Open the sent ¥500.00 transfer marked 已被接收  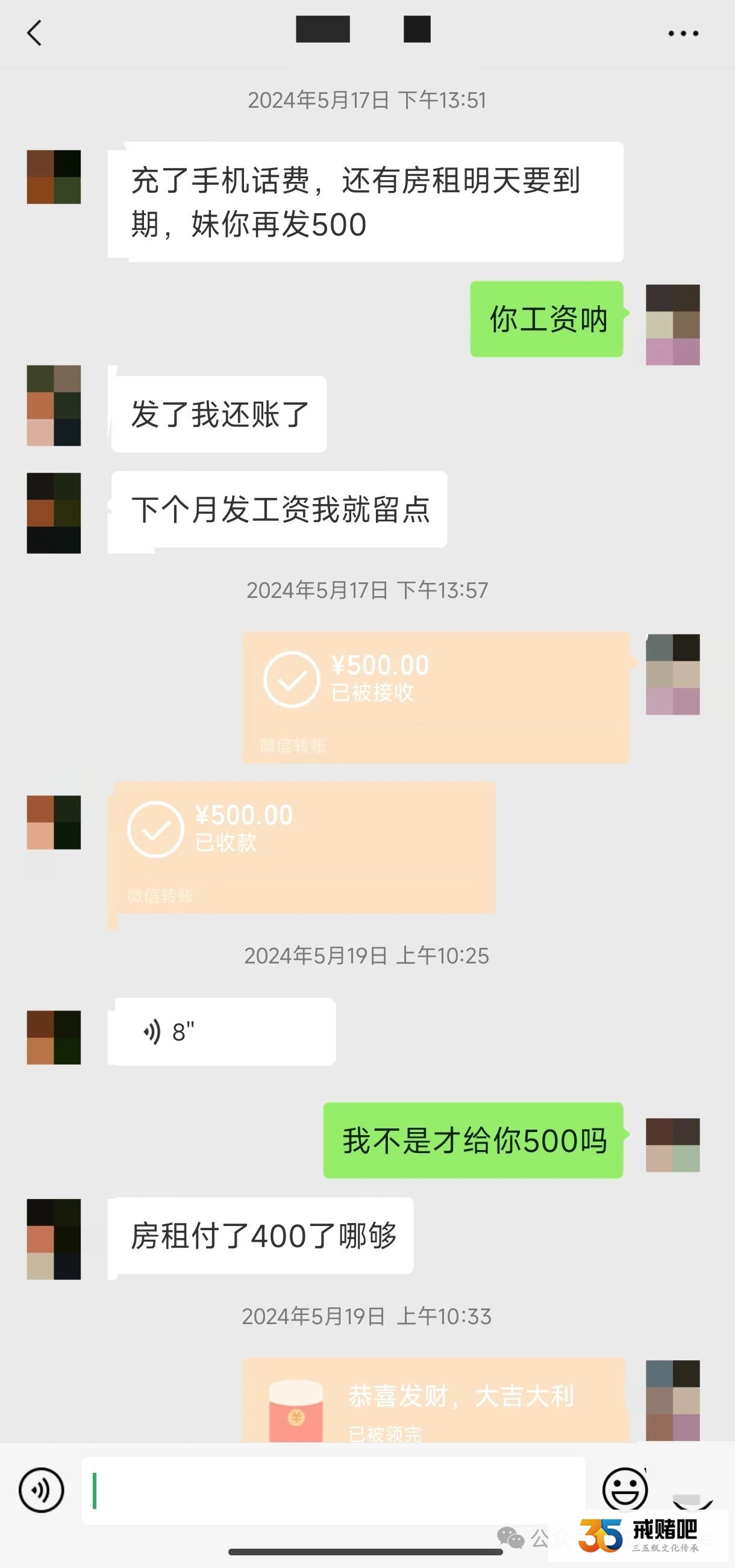[x=436, y=697]
